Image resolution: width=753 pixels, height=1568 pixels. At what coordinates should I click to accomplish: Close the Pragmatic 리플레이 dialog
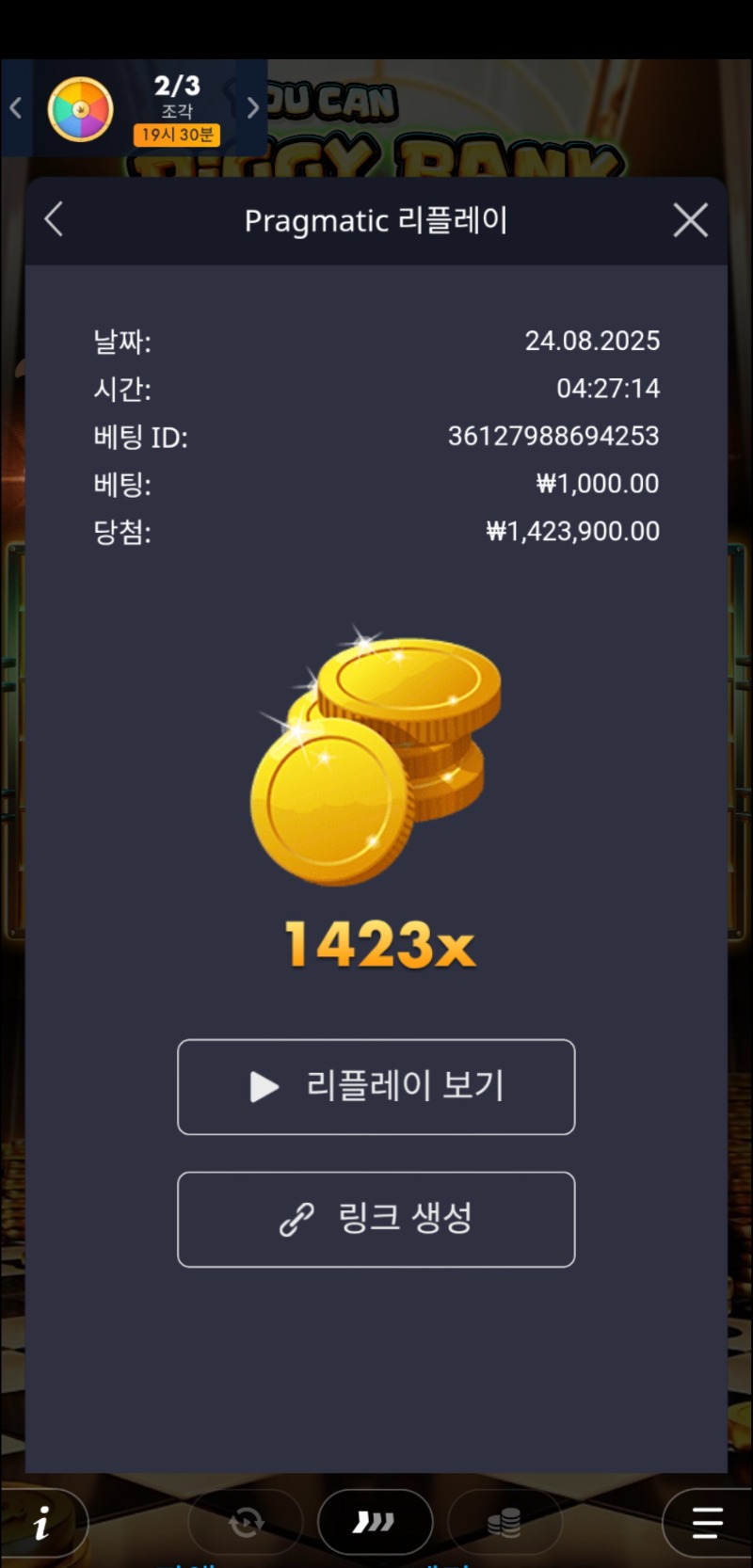[x=690, y=220]
